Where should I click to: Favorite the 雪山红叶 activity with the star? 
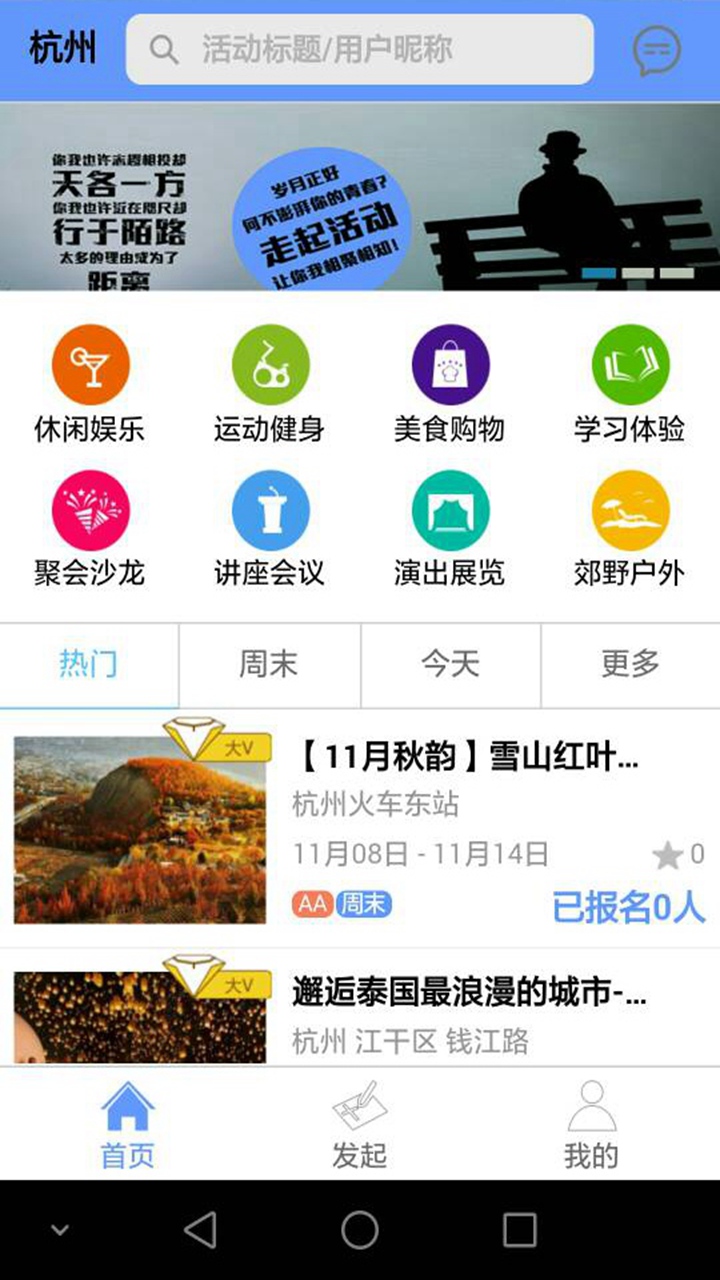point(667,855)
